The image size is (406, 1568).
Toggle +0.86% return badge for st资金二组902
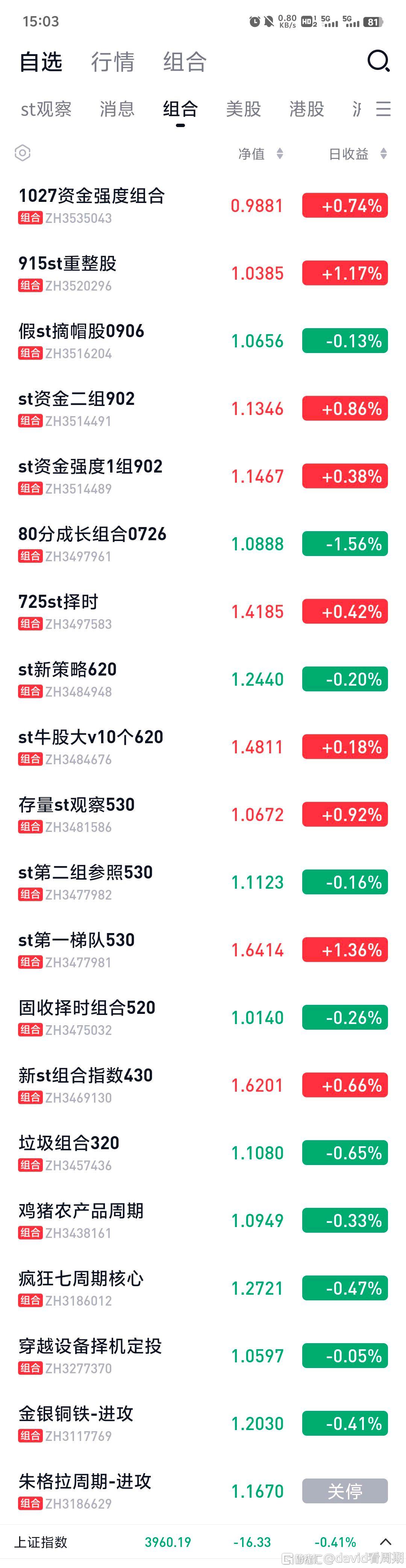pos(344,408)
